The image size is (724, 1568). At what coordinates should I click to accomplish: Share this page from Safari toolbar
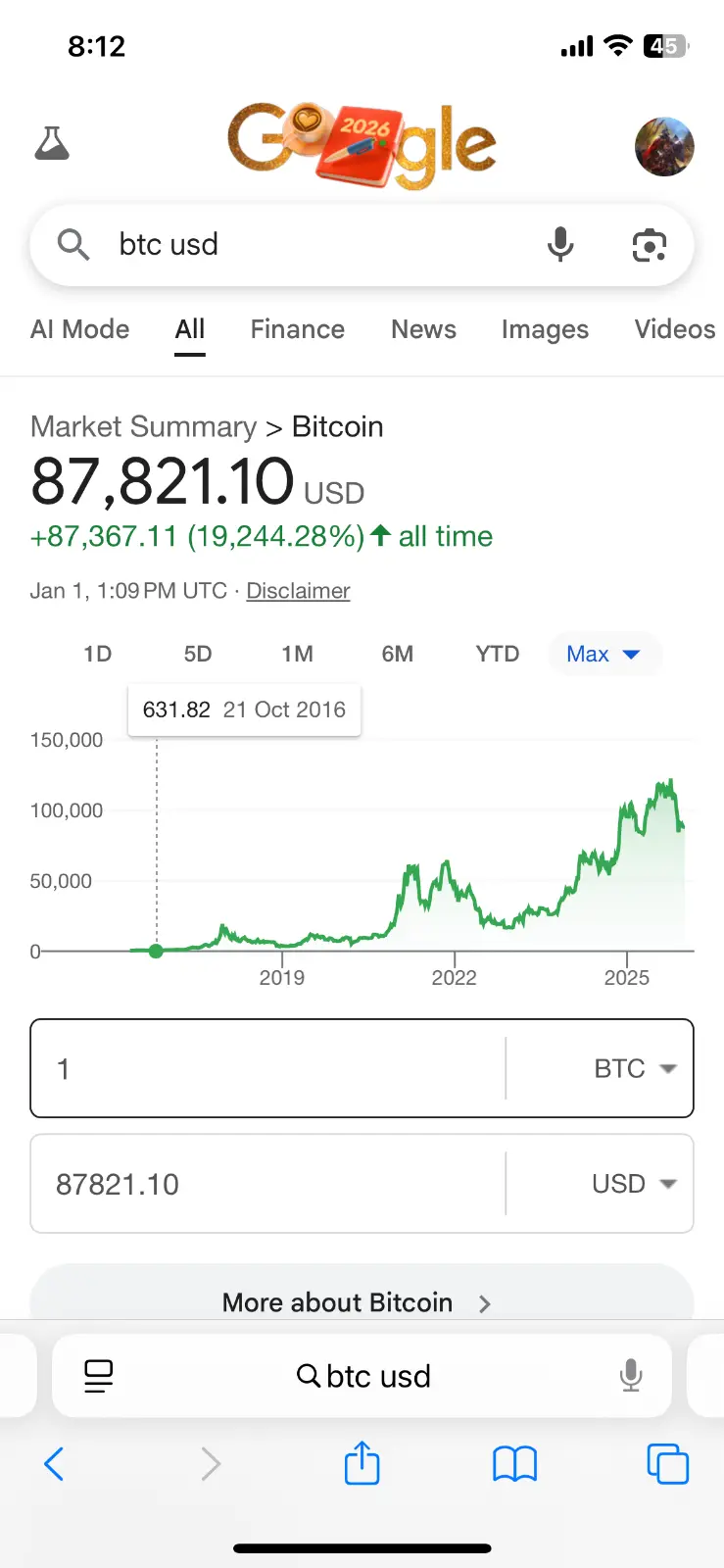(362, 1464)
